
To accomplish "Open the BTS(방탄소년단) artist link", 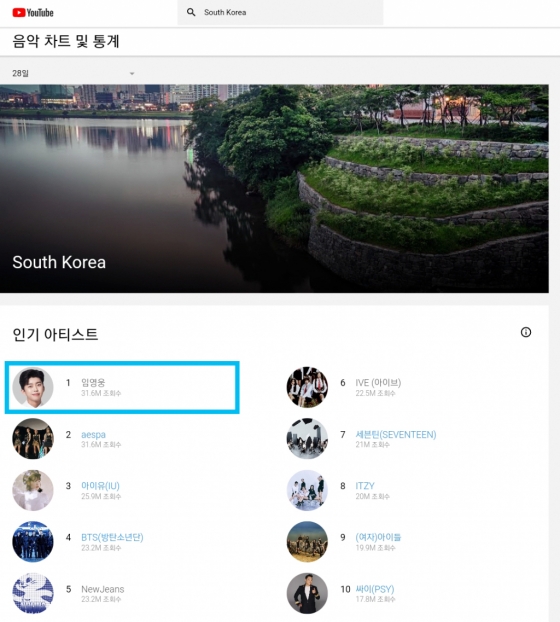I will (x=112, y=538).
